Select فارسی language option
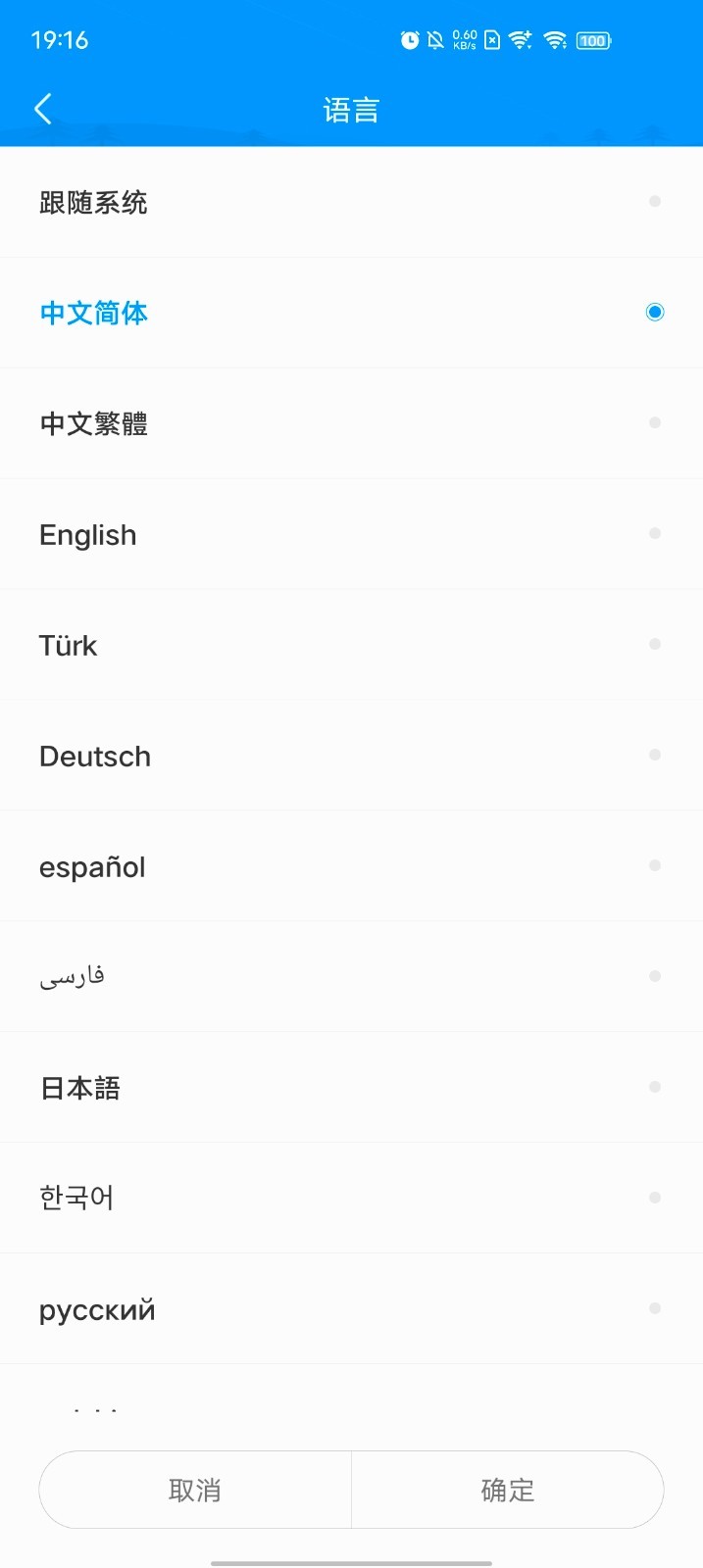The width and height of the screenshot is (703, 1568). tap(351, 977)
